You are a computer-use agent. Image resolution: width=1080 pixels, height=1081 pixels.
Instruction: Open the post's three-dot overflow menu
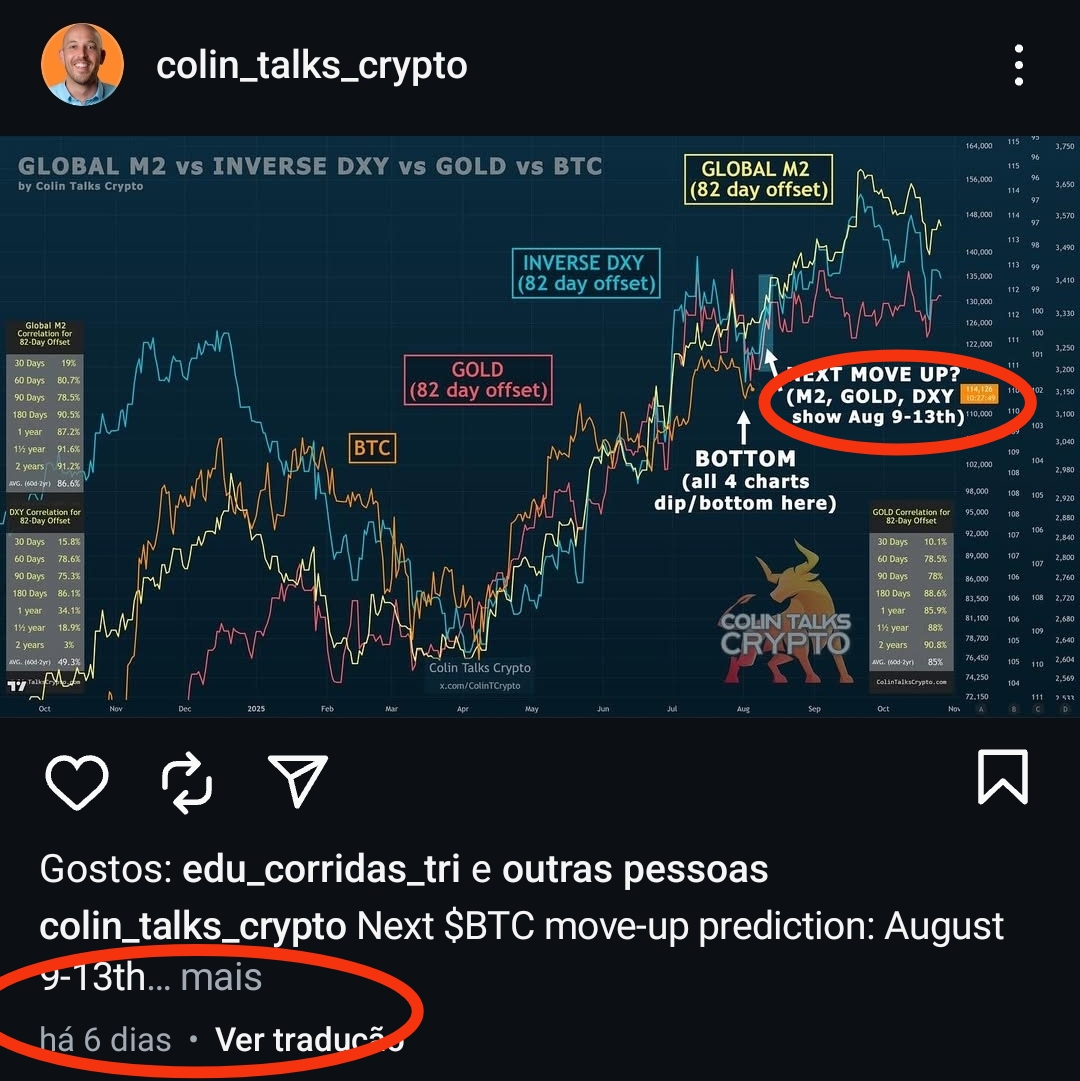1018,66
